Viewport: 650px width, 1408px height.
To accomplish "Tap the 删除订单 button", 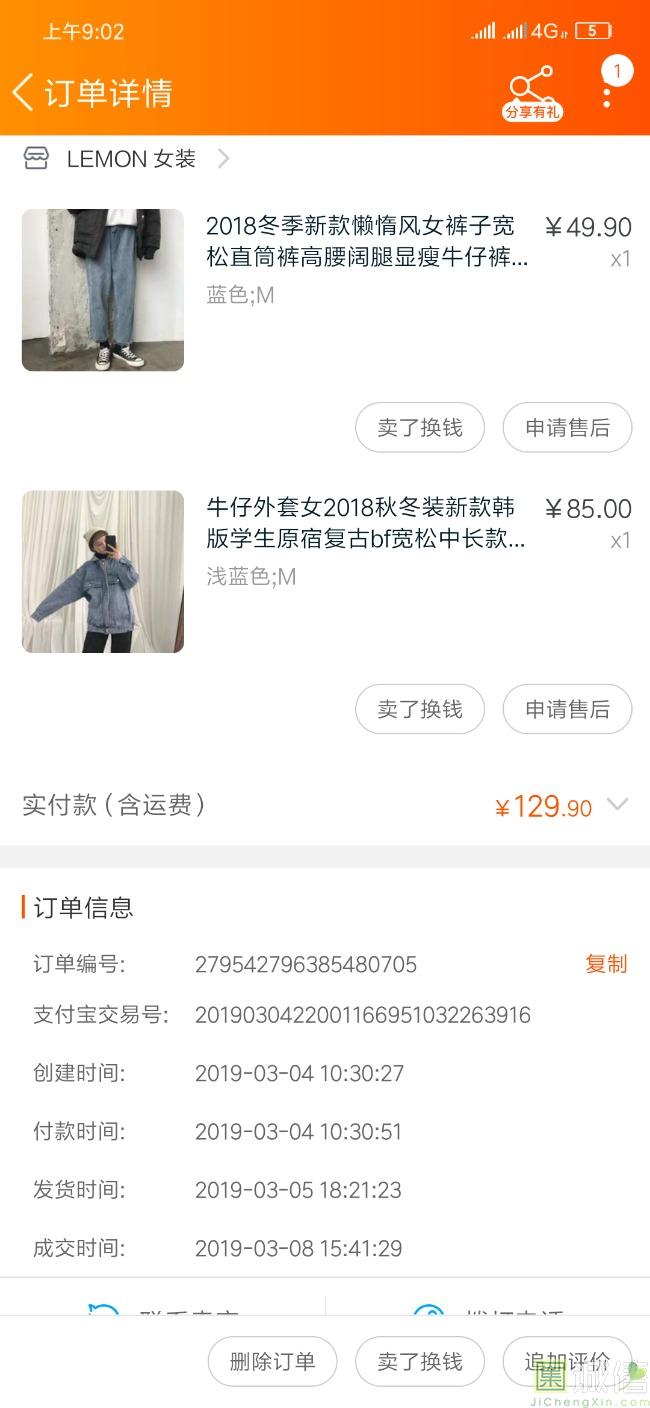I will point(272,1362).
